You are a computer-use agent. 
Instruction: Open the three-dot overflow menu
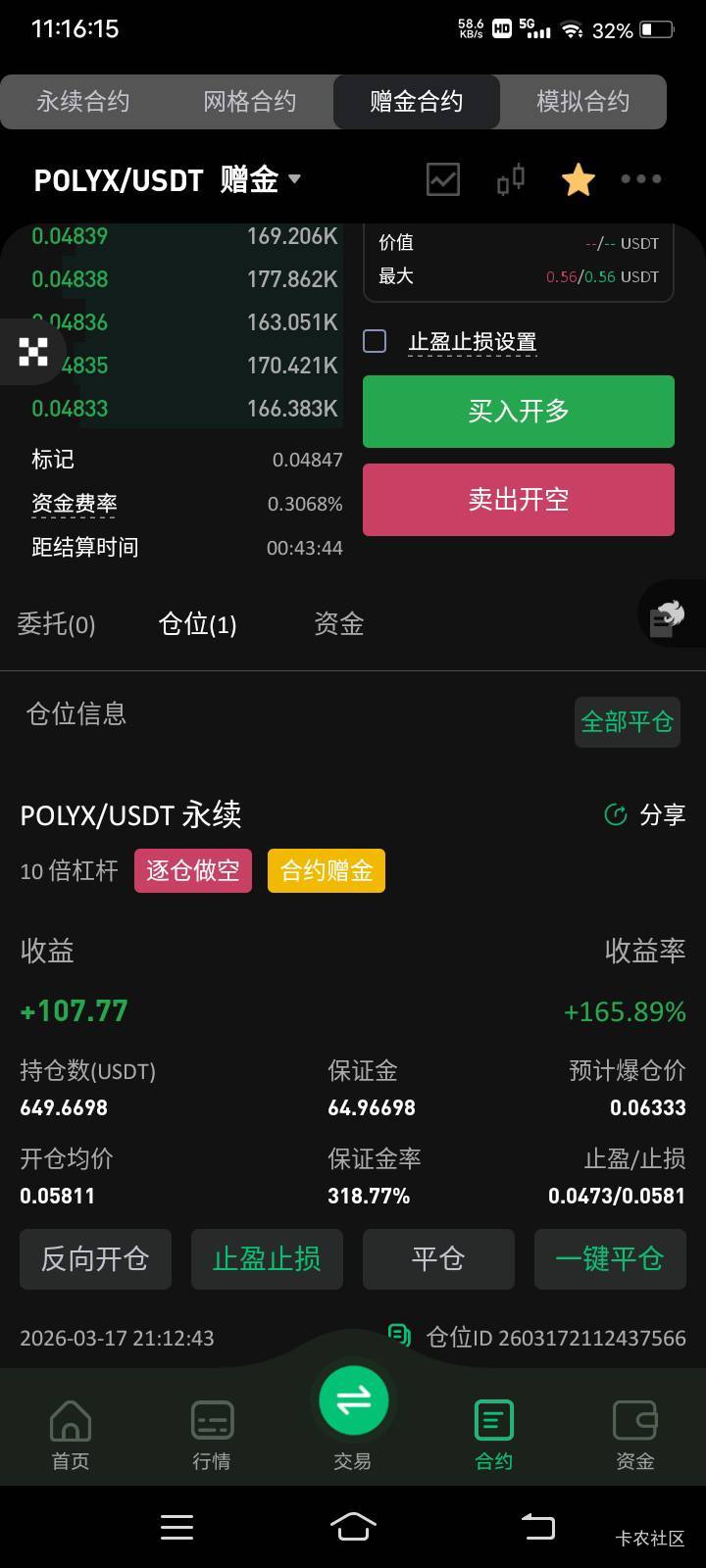click(641, 179)
